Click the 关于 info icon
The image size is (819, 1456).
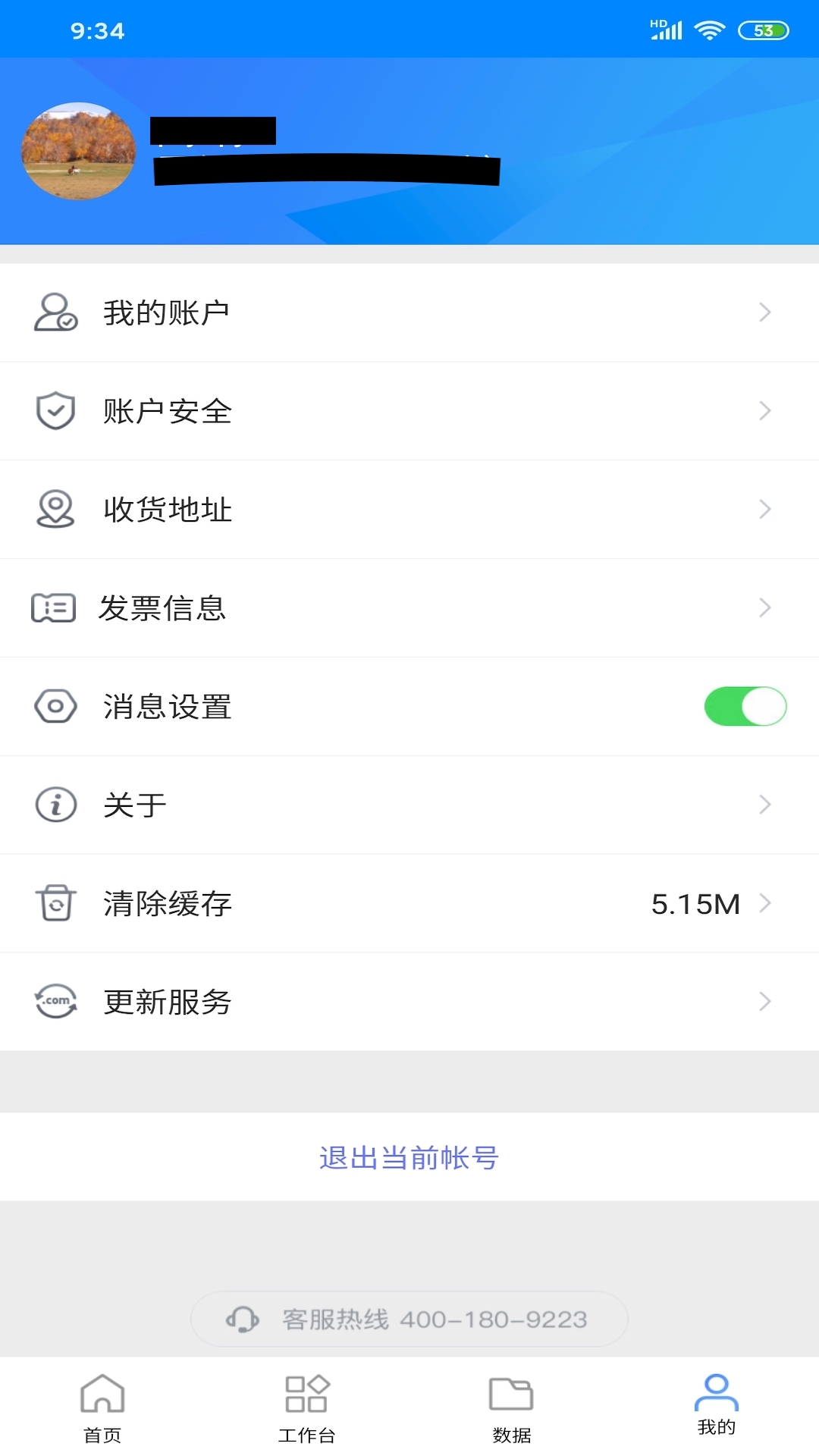click(55, 805)
